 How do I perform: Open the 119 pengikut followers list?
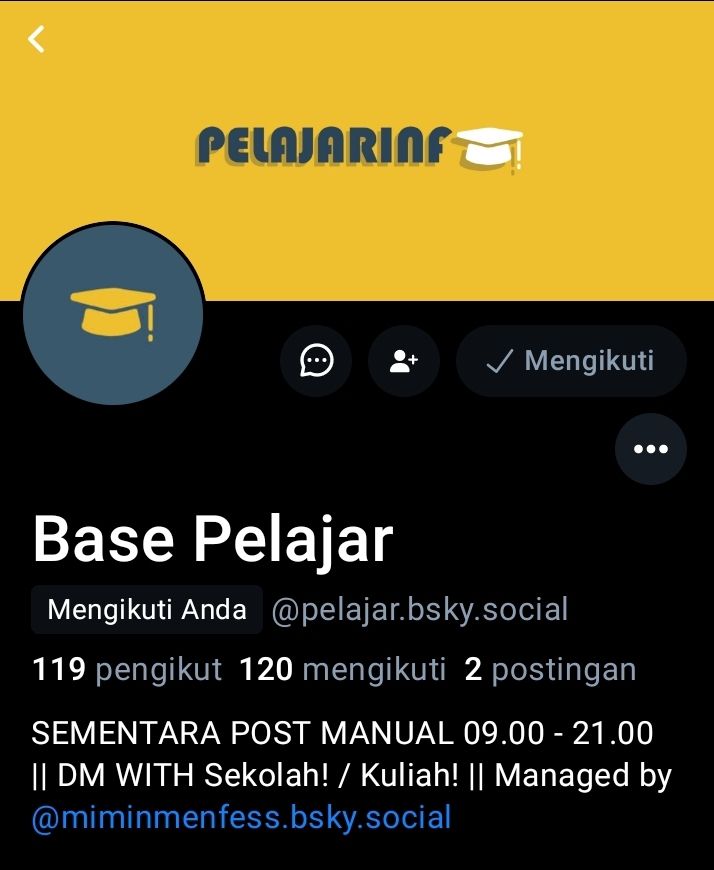point(127,669)
